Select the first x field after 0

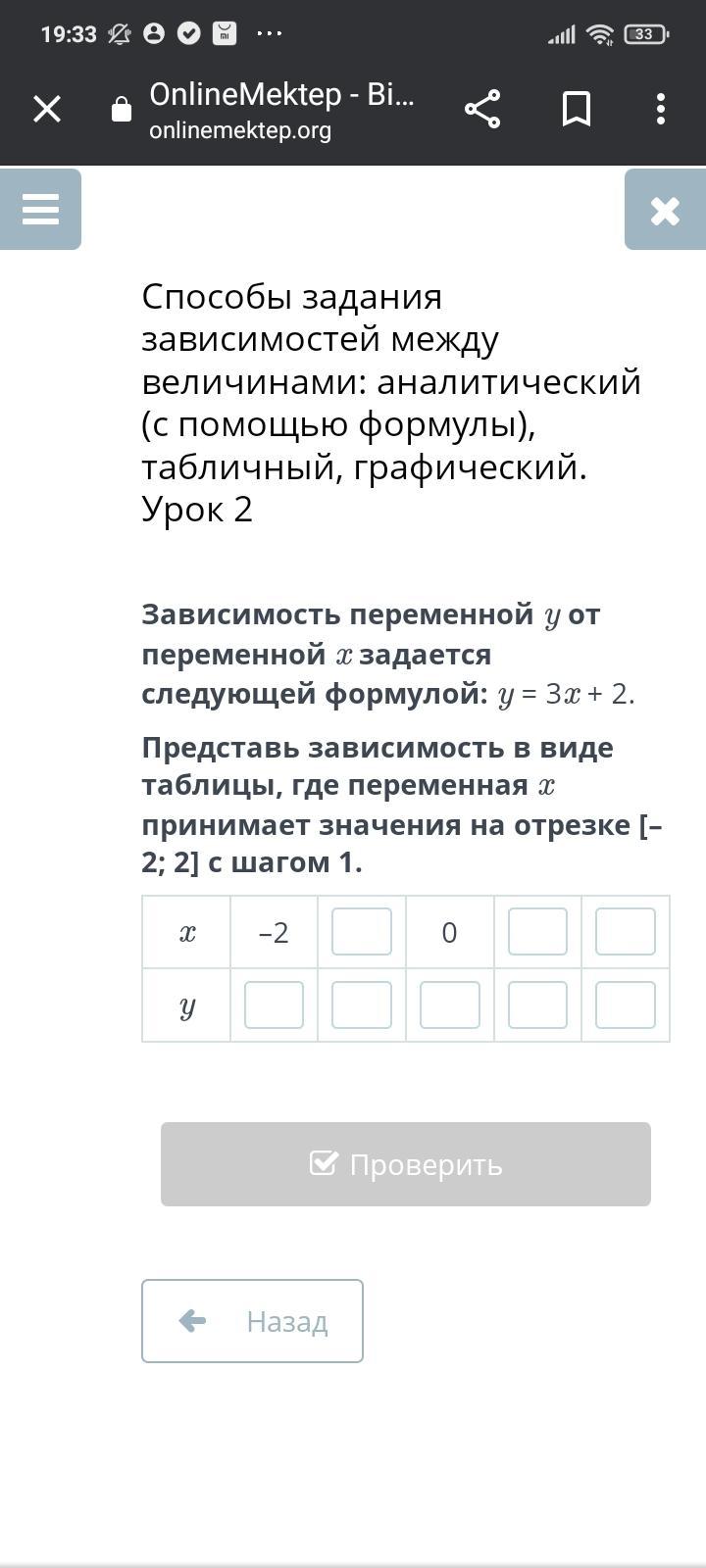(537, 932)
